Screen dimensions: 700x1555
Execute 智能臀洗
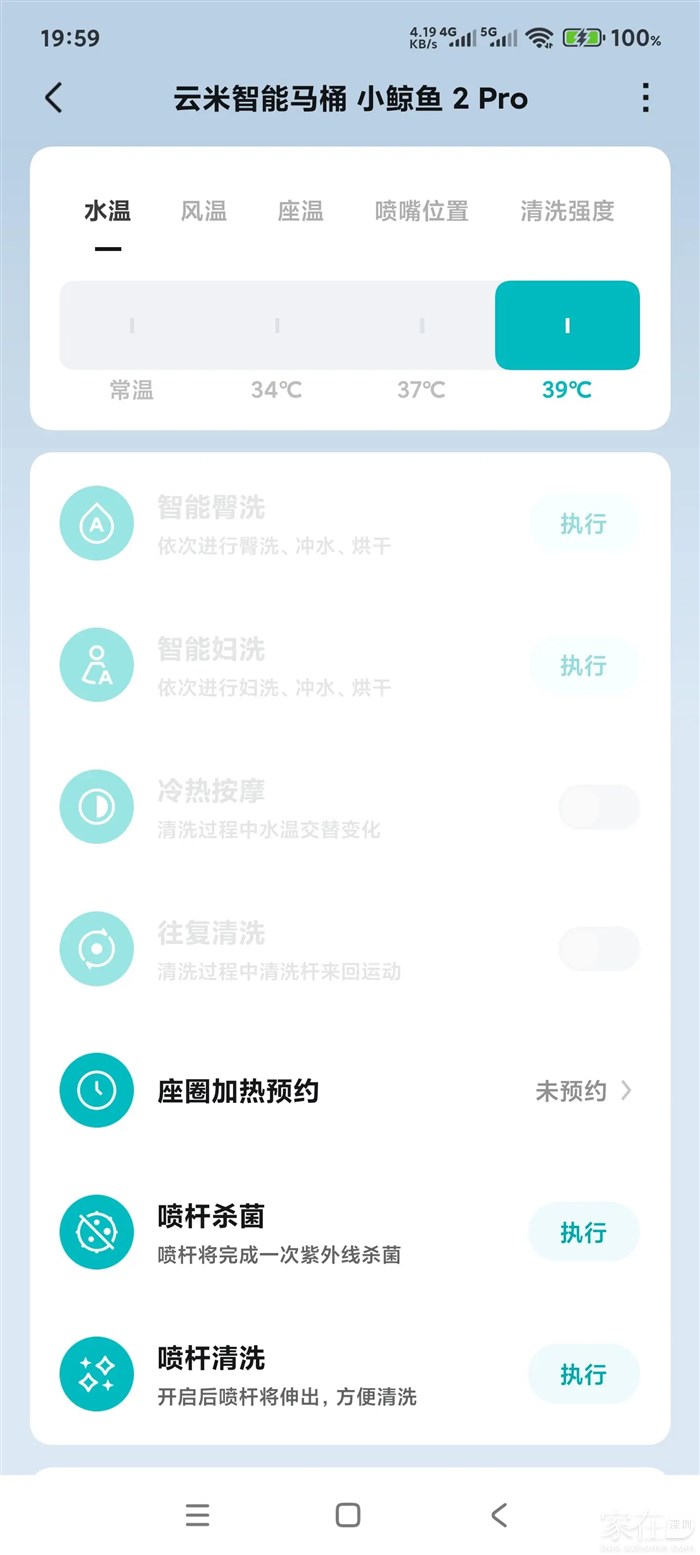pos(583,523)
